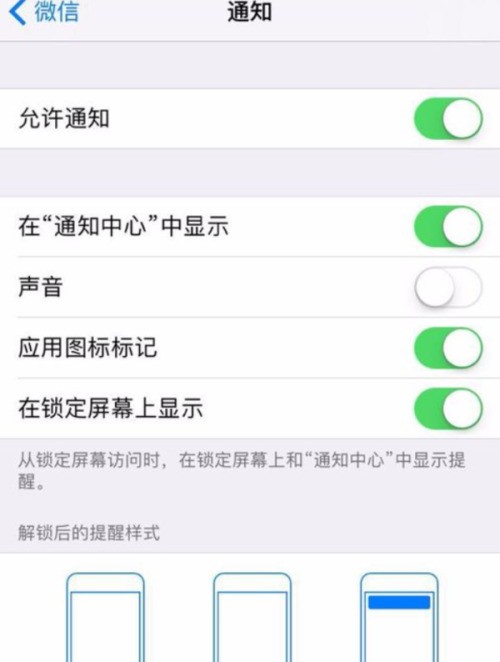Toggle off 应用图标标记
Image resolution: width=500 pixels, height=662 pixels.
click(x=448, y=348)
